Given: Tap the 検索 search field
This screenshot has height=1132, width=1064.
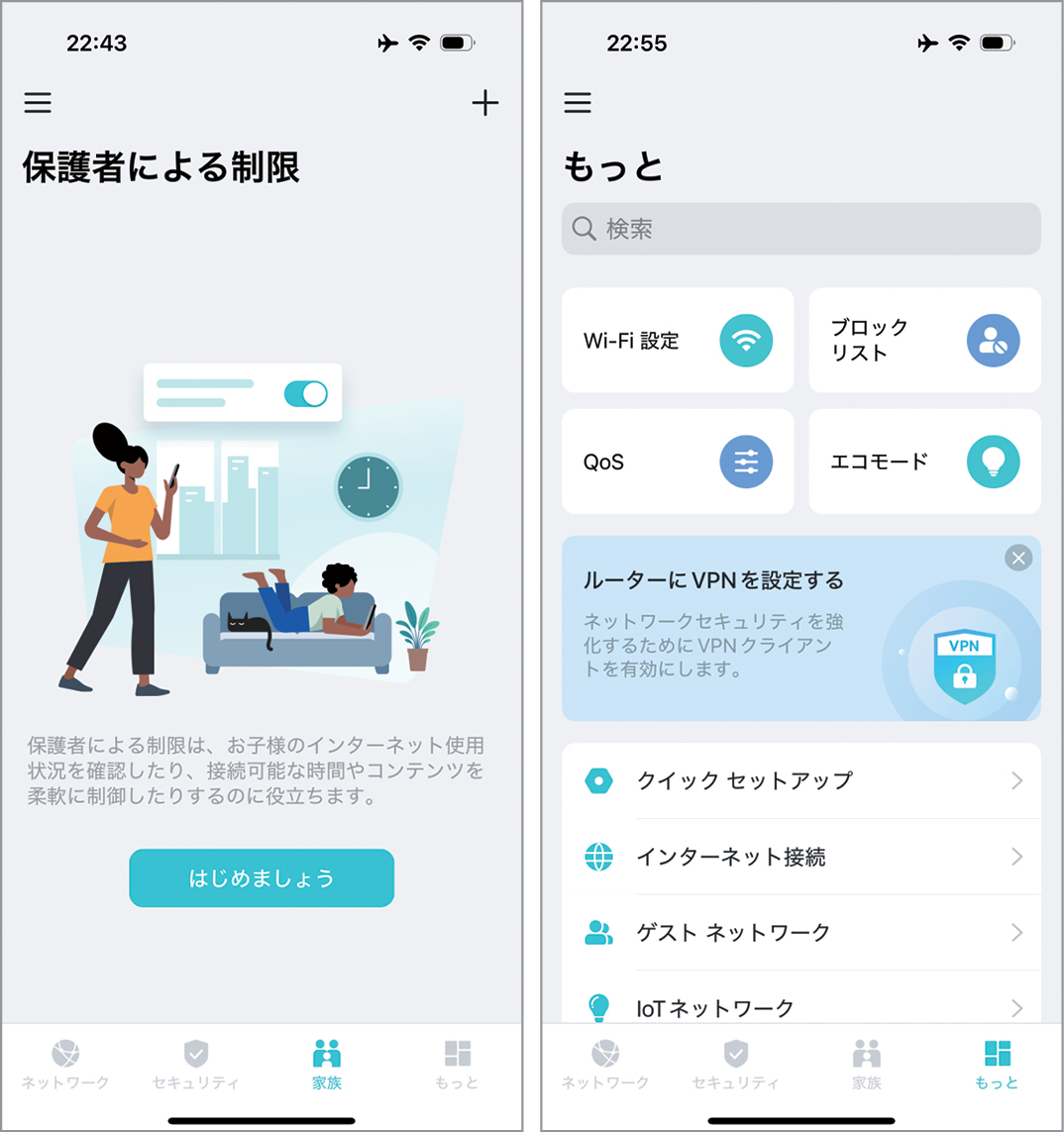Looking at the screenshot, I should pyautogui.click(x=800, y=229).
